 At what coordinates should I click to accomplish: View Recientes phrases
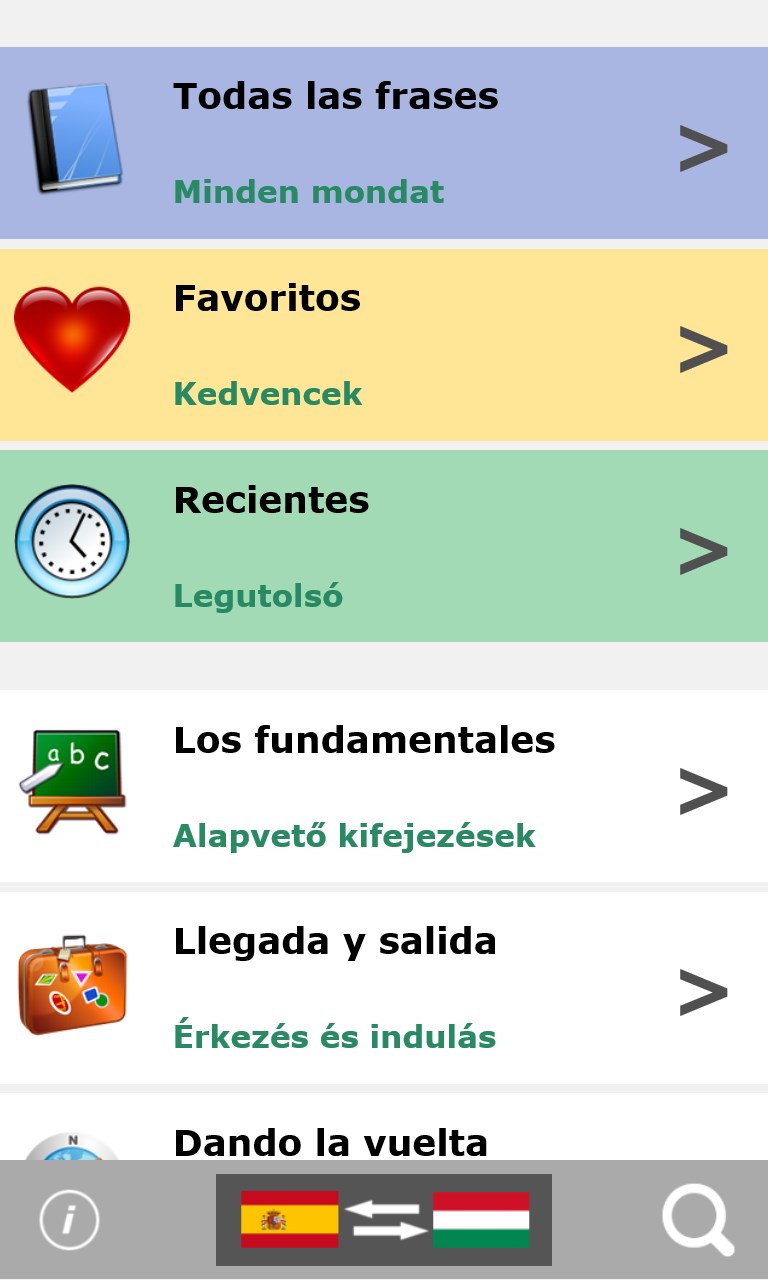384,546
